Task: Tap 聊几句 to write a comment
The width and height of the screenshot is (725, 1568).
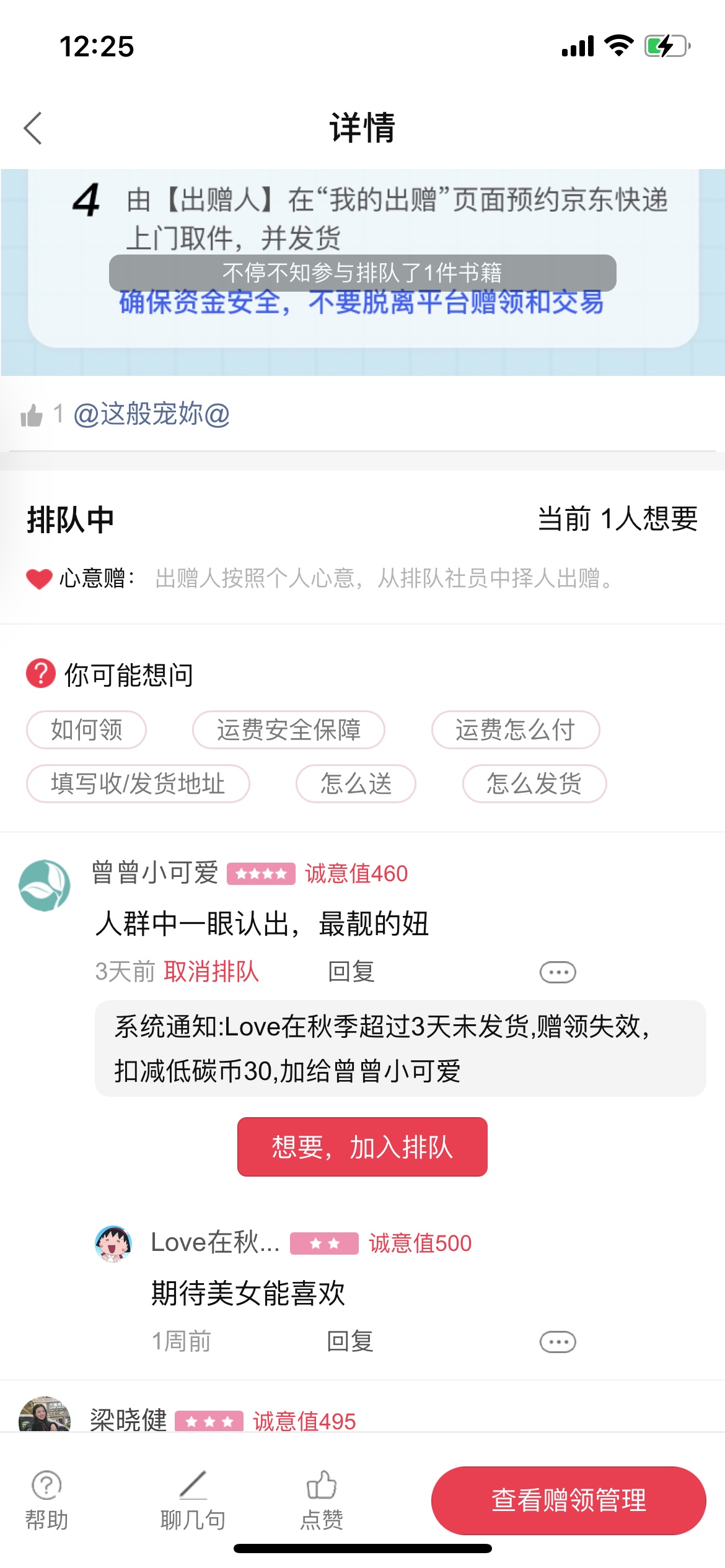Action: tap(193, 1499)
